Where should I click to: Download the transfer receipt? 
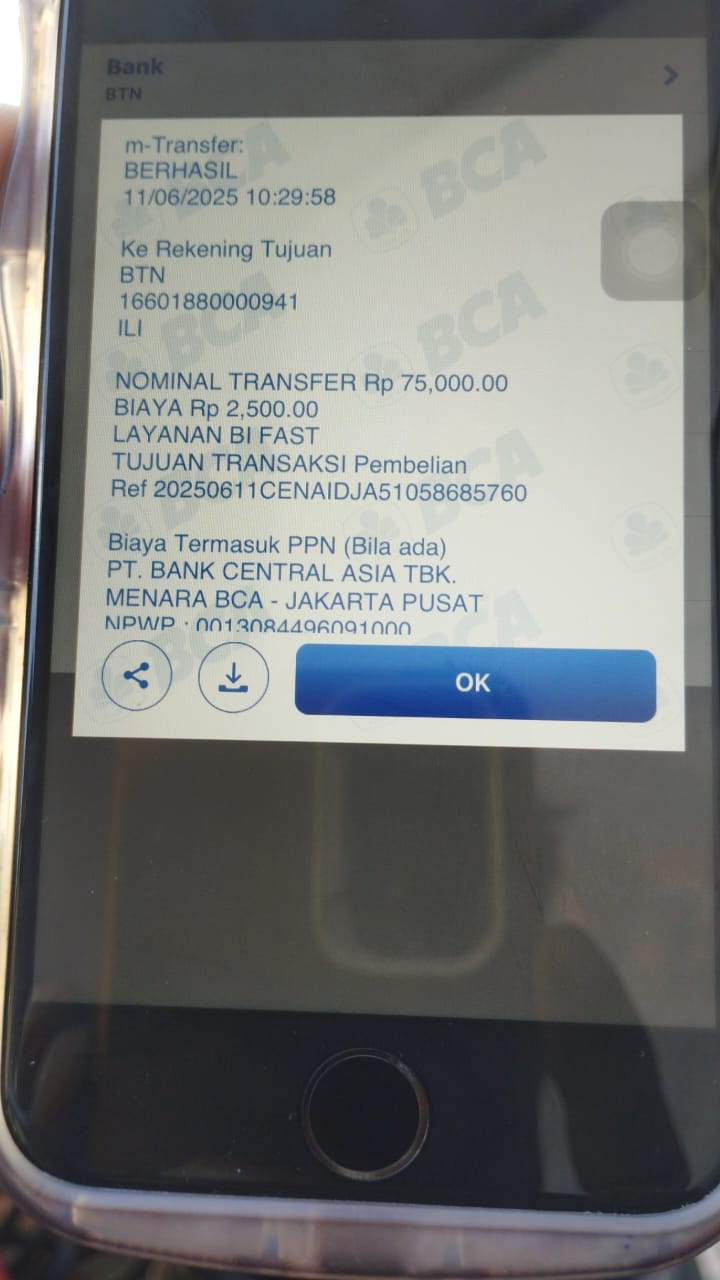[x=233, y=678]
